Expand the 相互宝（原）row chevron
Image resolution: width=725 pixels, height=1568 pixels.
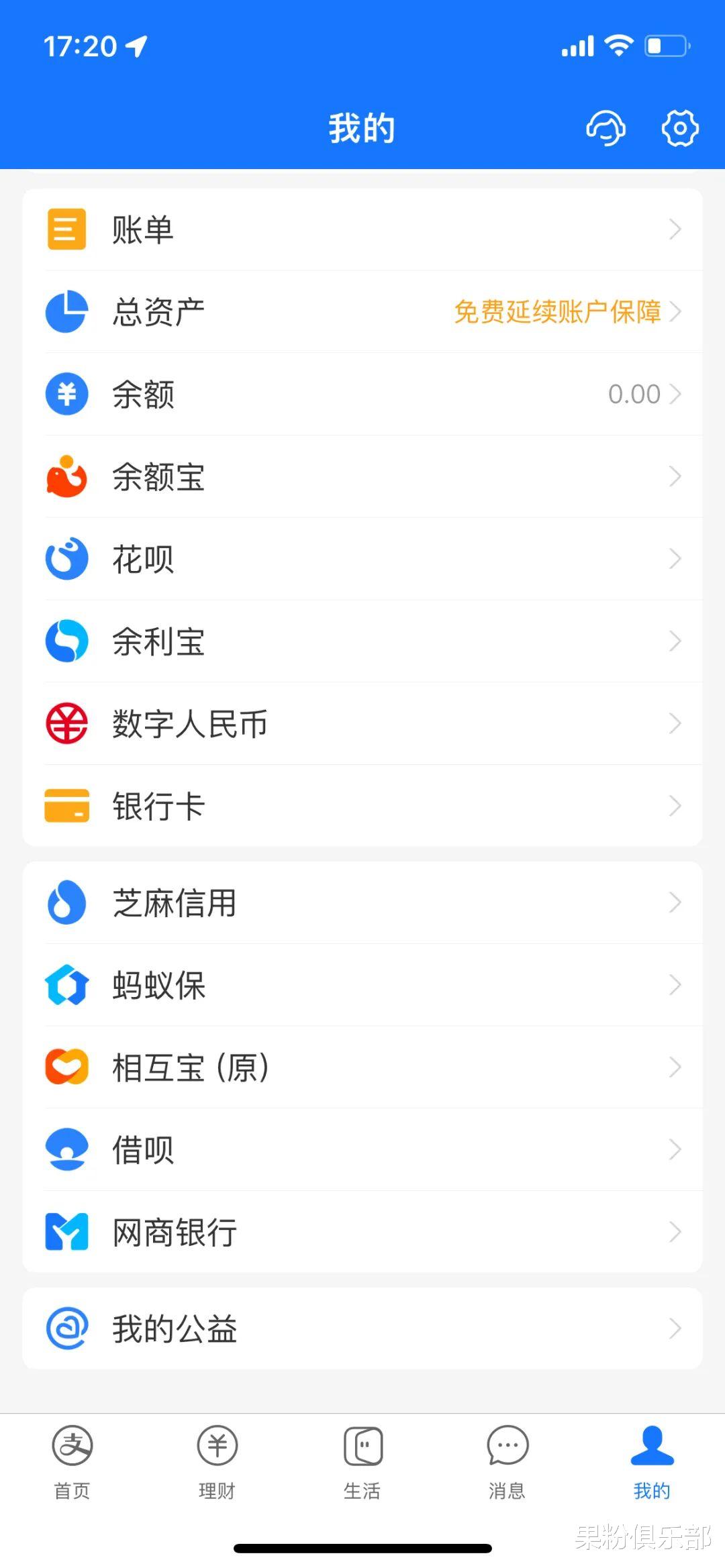tap(675, 1067)
